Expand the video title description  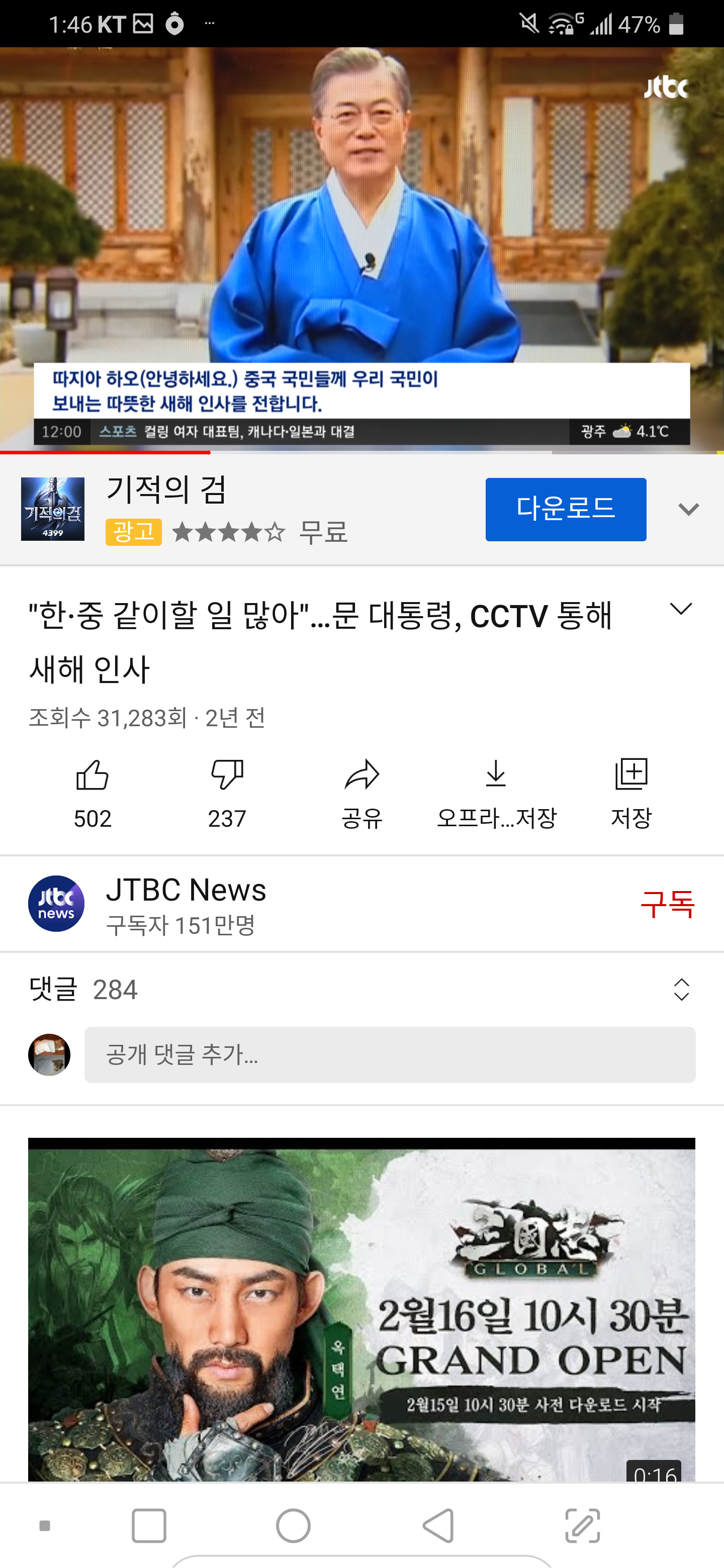[680, 609]
